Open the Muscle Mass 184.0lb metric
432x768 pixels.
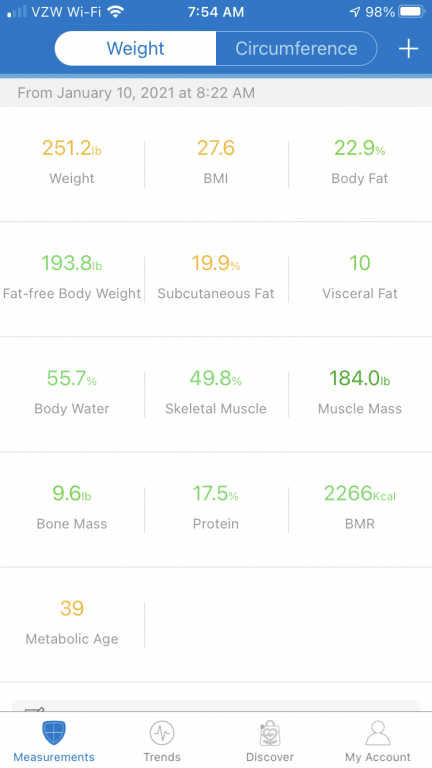(x=360, y=394)
